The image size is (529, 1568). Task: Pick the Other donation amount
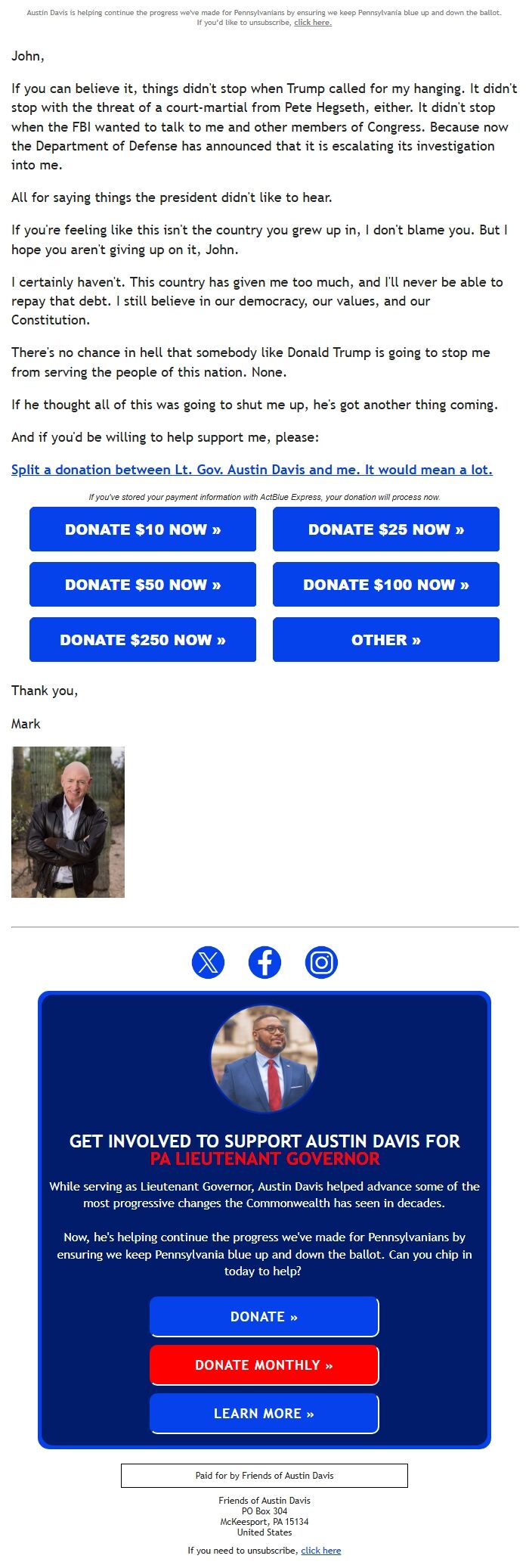click(x=385, y=640)
